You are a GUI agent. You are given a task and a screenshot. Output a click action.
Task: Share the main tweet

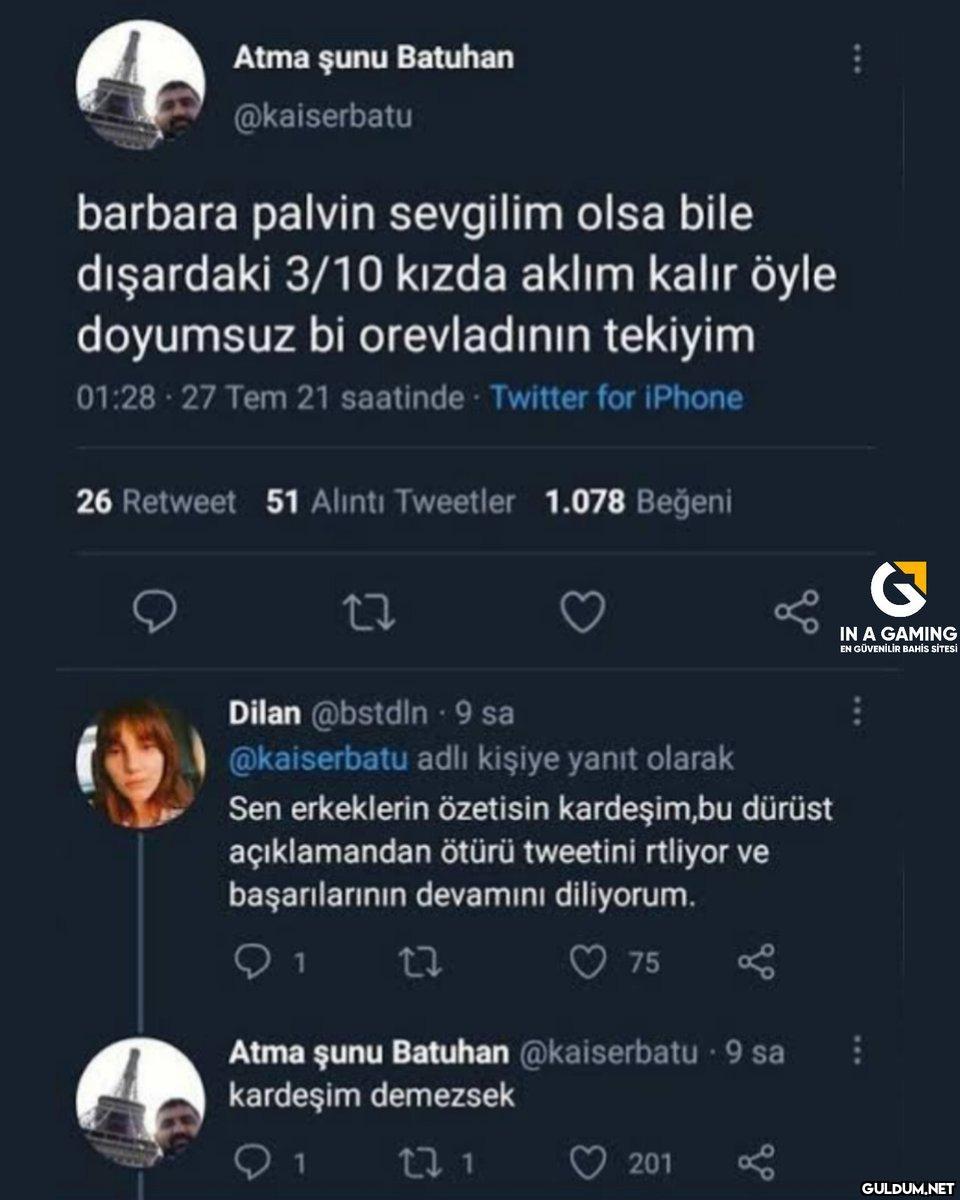click(x=797, y=611)
